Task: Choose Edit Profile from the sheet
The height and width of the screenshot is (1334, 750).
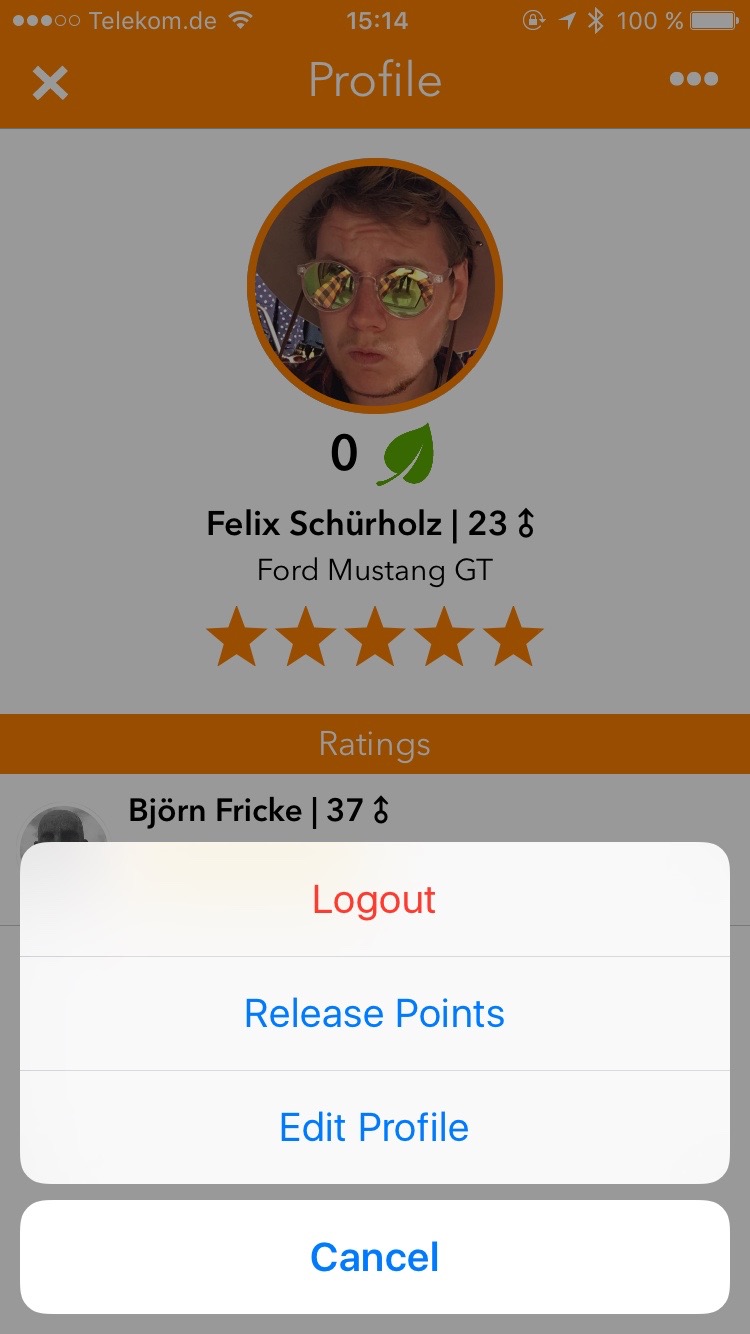Action: click(x=374, y=1128)
